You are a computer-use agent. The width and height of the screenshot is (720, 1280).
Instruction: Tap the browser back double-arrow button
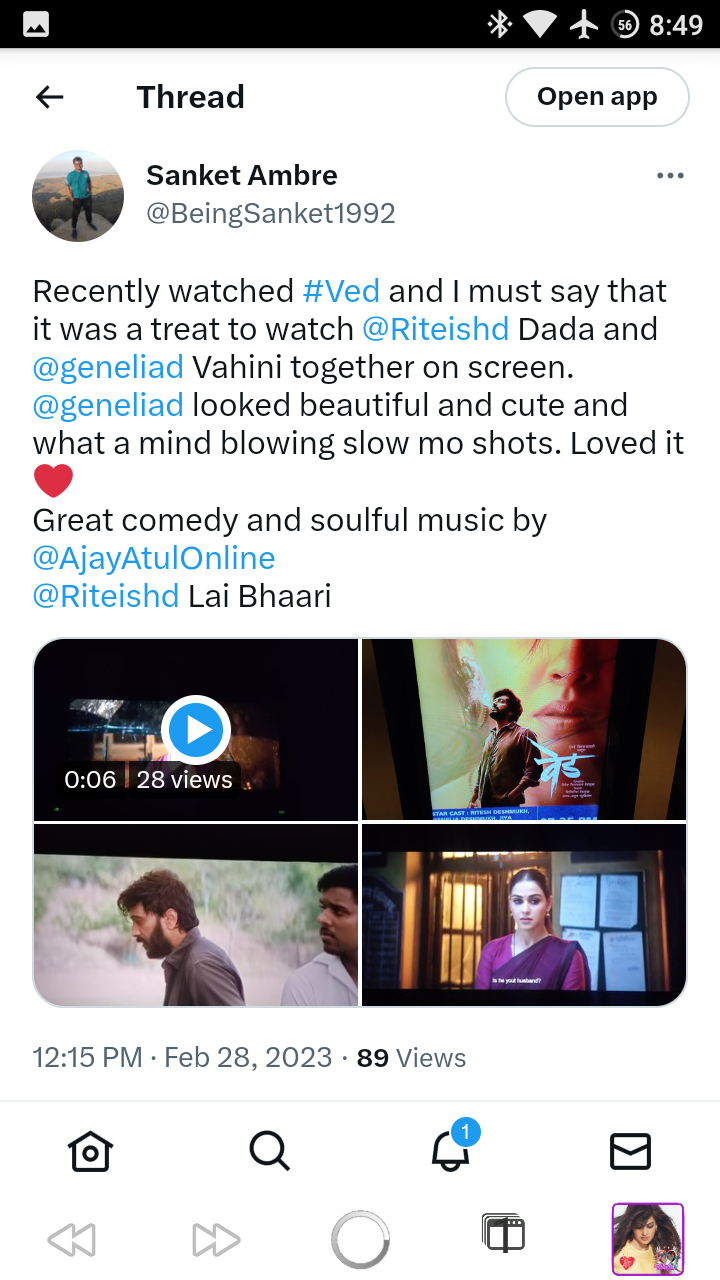click(71, 1240)
